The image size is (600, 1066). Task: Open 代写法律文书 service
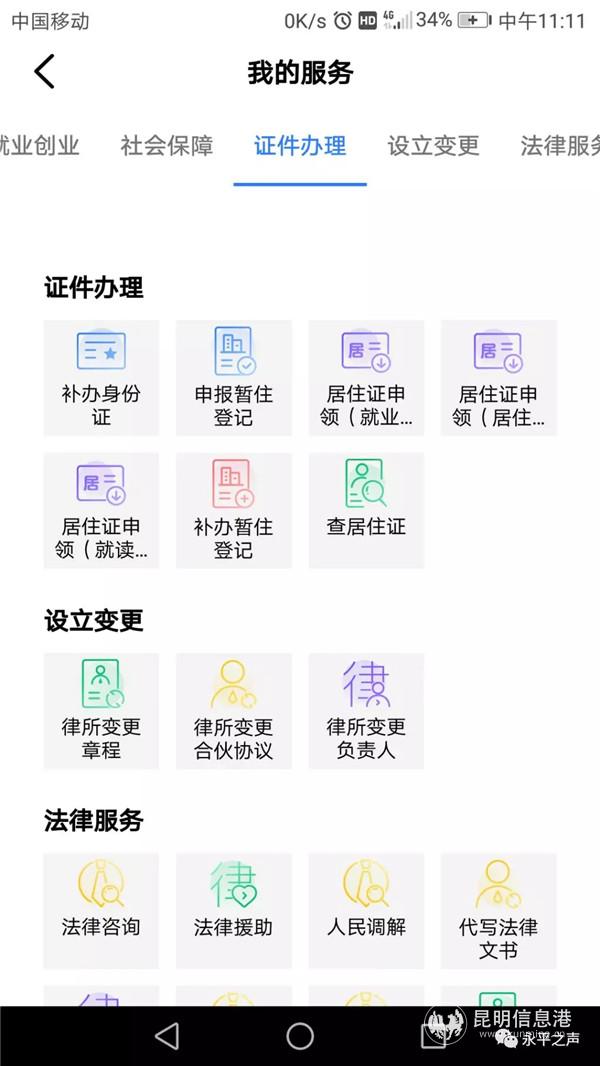(x=498, y=911)
